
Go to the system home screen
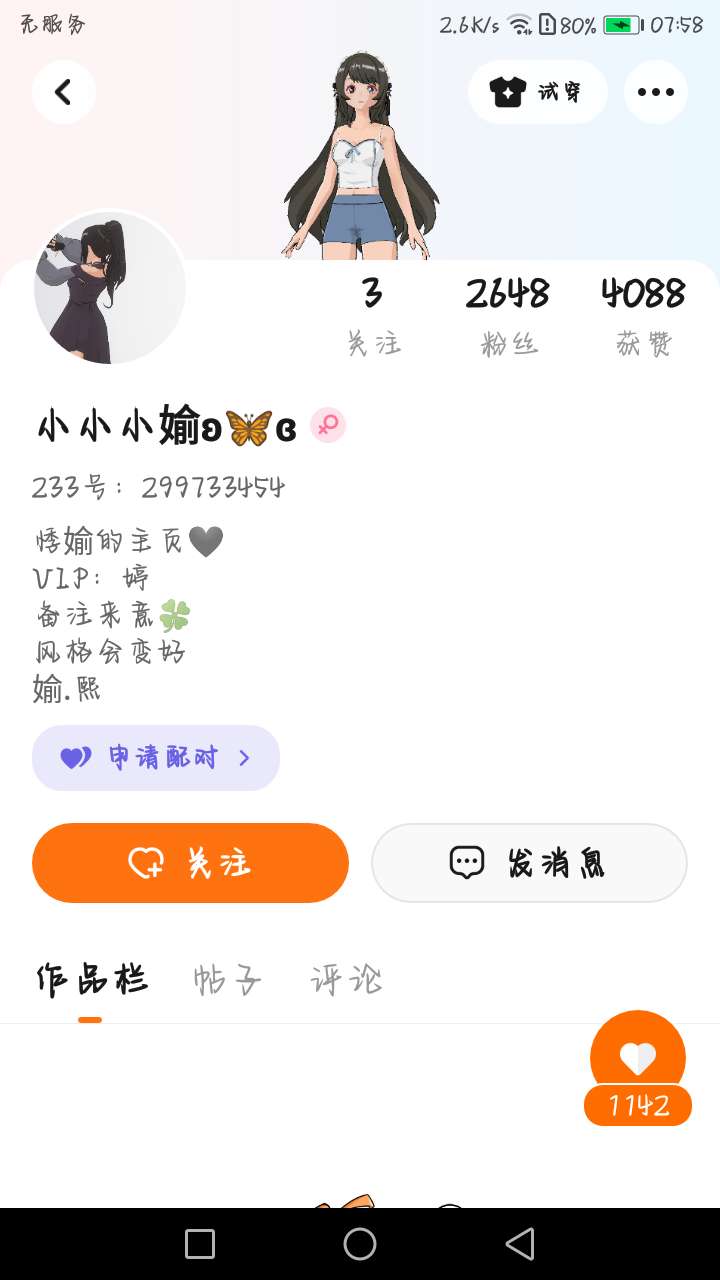(x=360, y=1244)
